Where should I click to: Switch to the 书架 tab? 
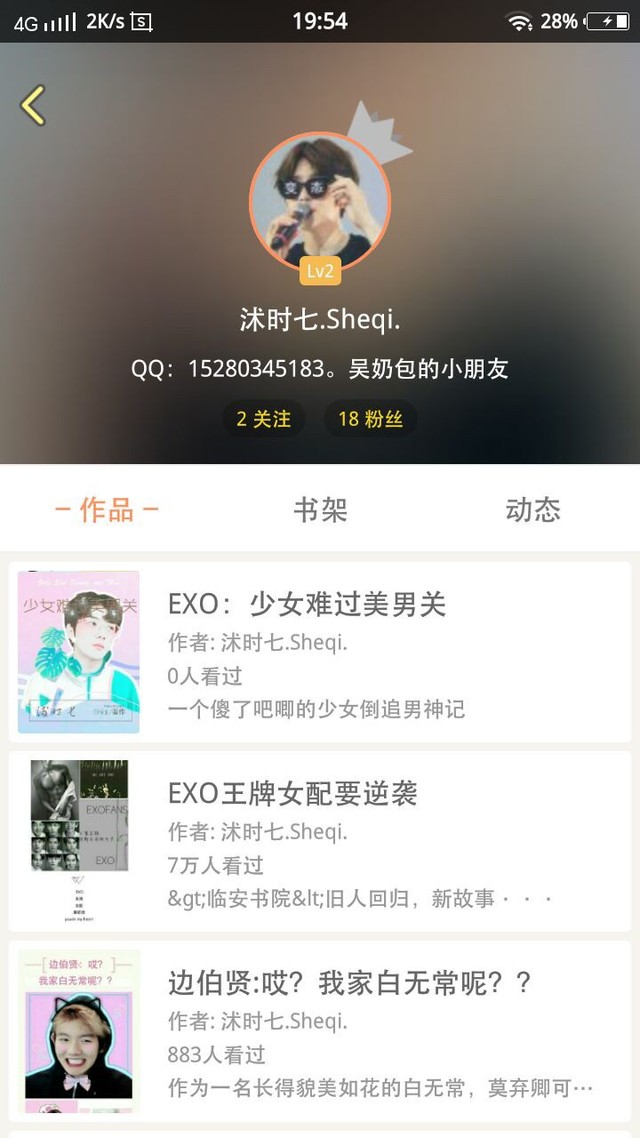[320, 510]
